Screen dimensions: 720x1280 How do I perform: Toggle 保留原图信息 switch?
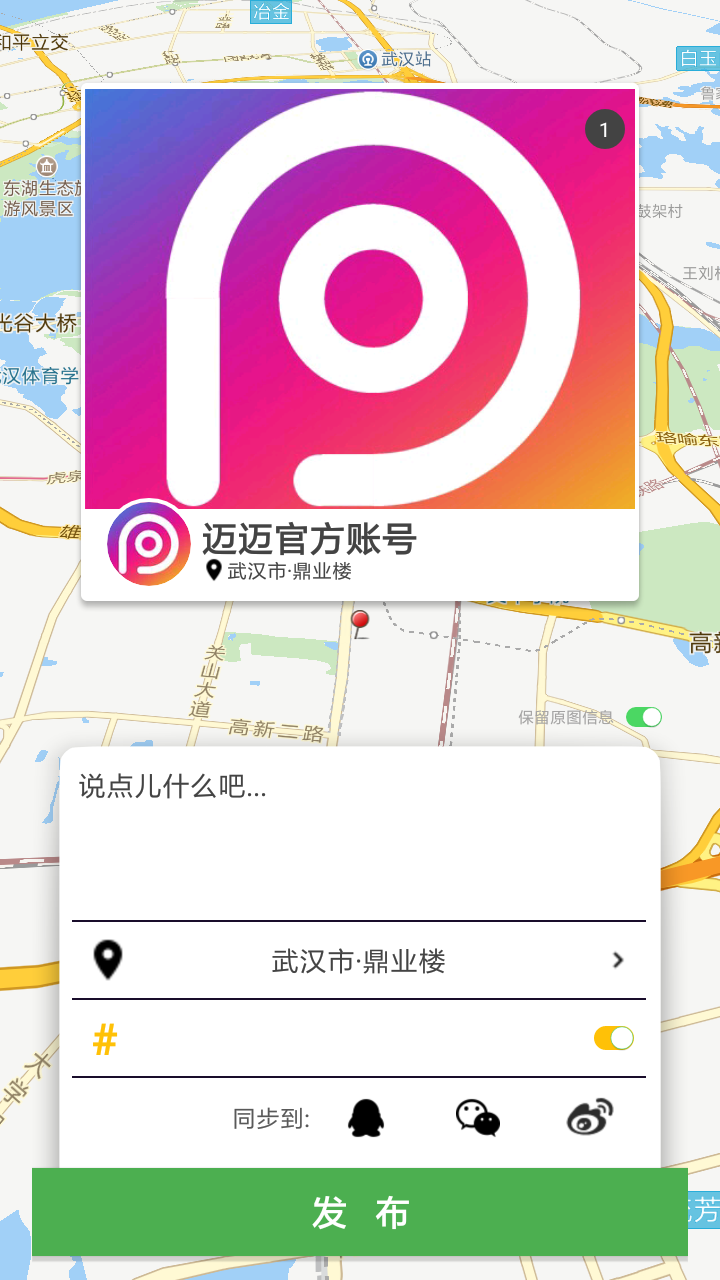[x=643, y=717]
